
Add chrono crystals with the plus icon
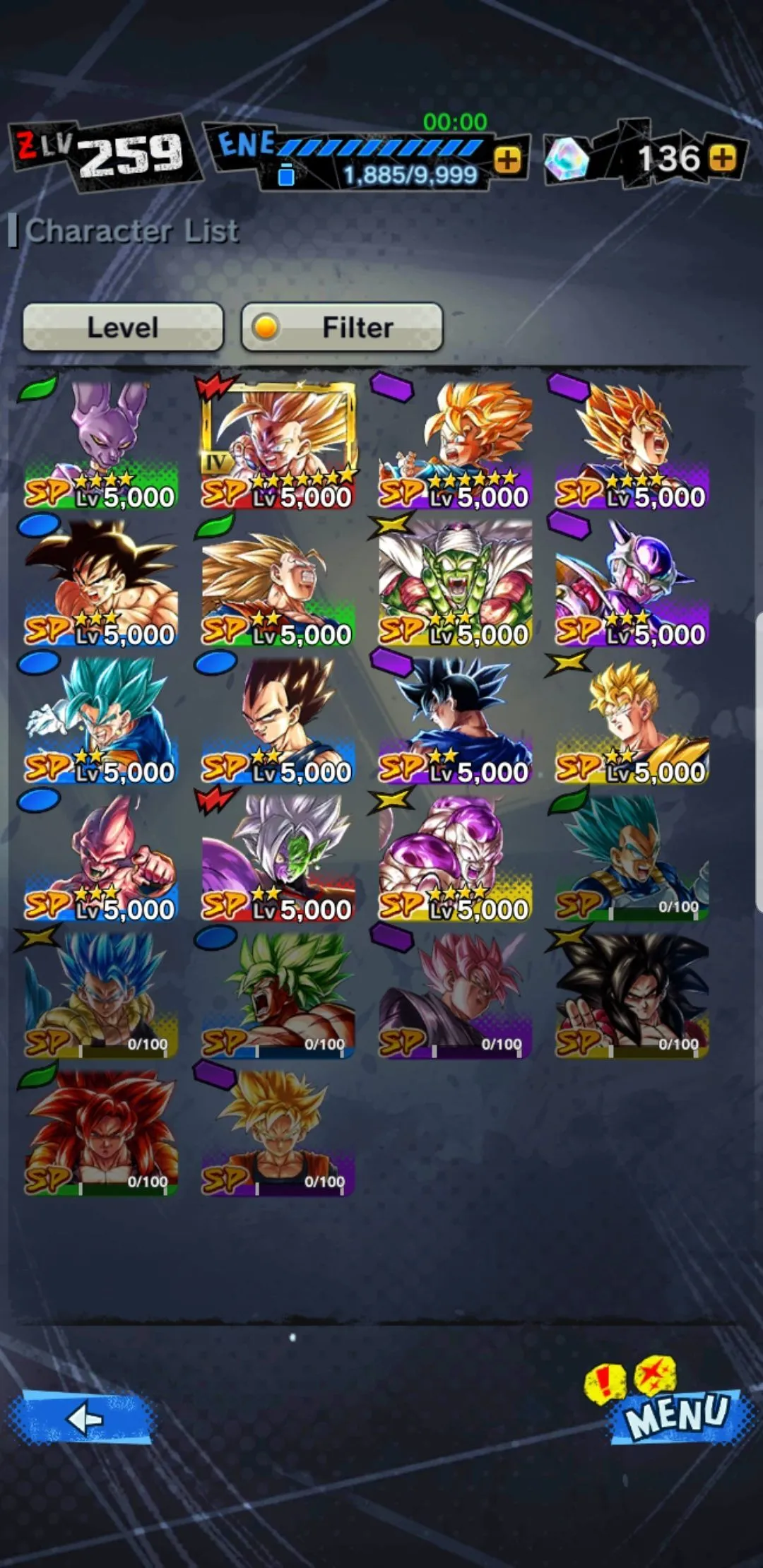coord(722,158)
